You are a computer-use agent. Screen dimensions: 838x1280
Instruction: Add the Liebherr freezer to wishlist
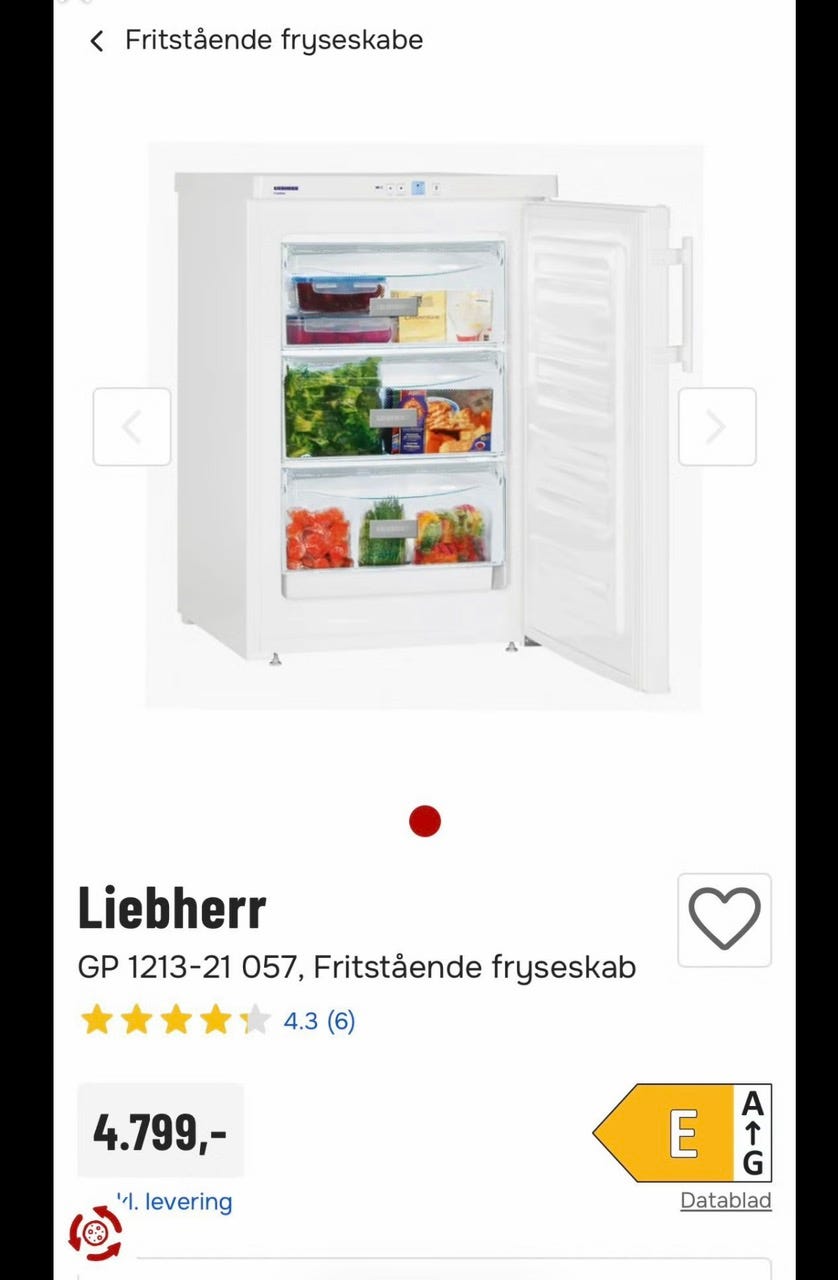pyautogui.click(x=724, y=920)
